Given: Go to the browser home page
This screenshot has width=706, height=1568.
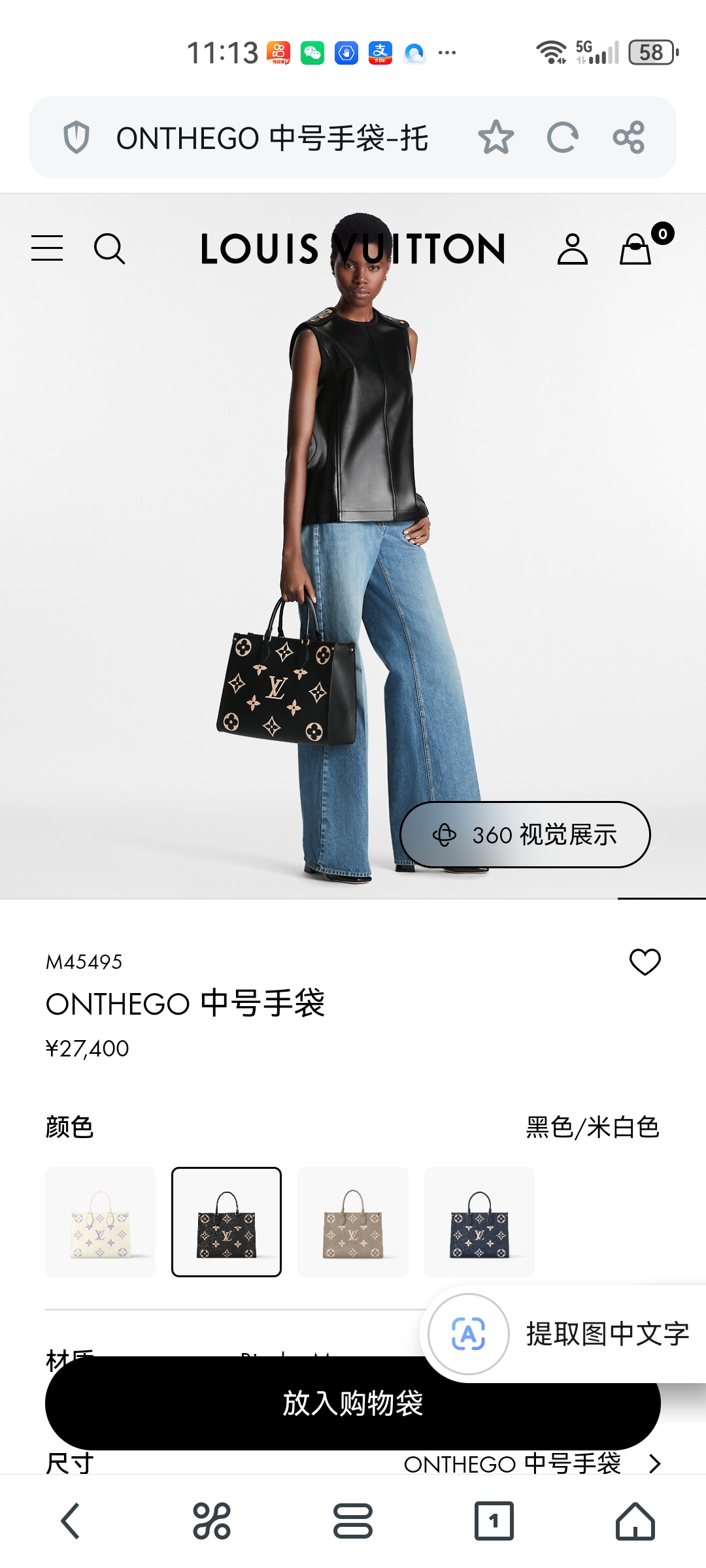Looking at the screenshot, I should click(635, 1521).
